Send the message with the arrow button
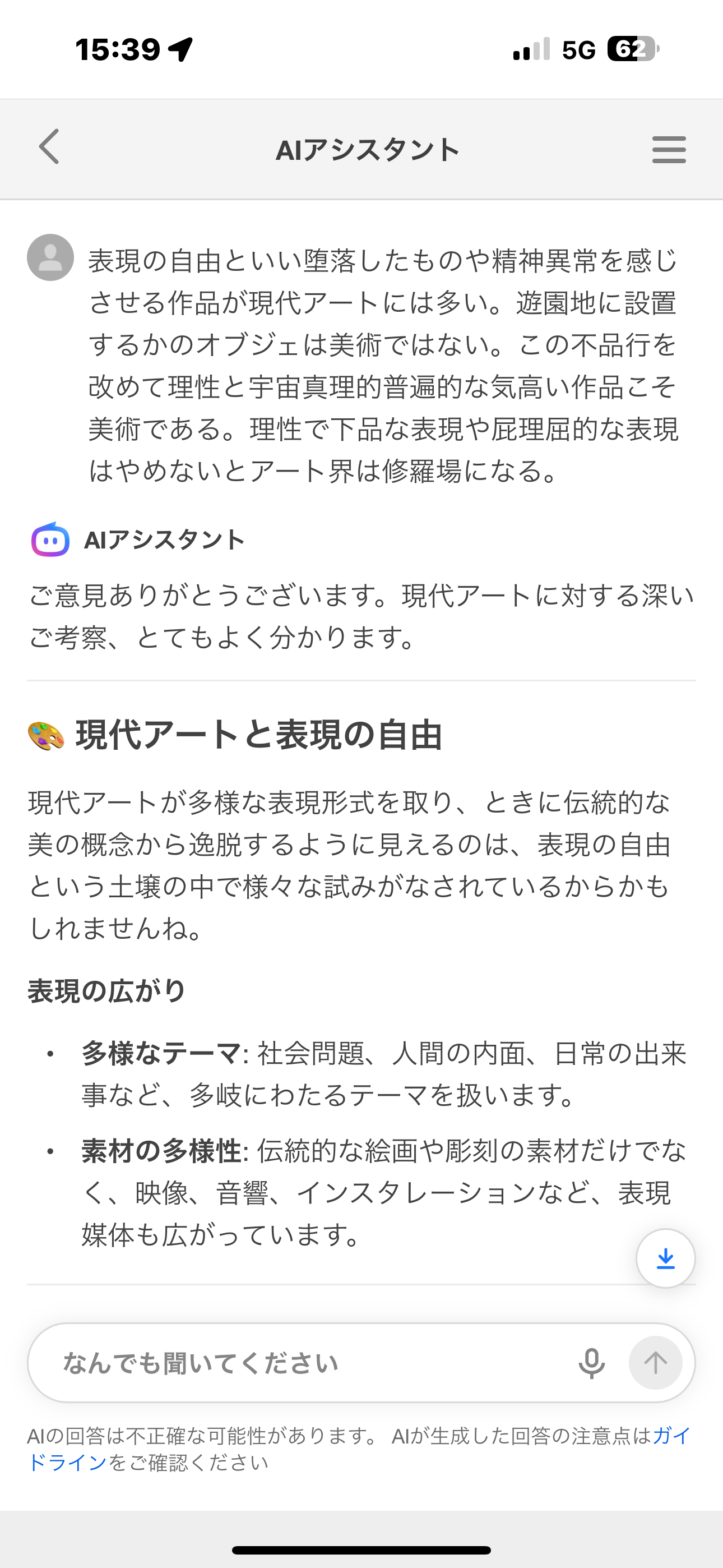The height and width of the screenshot is (1568, 723). click(x=655, y=1363)
